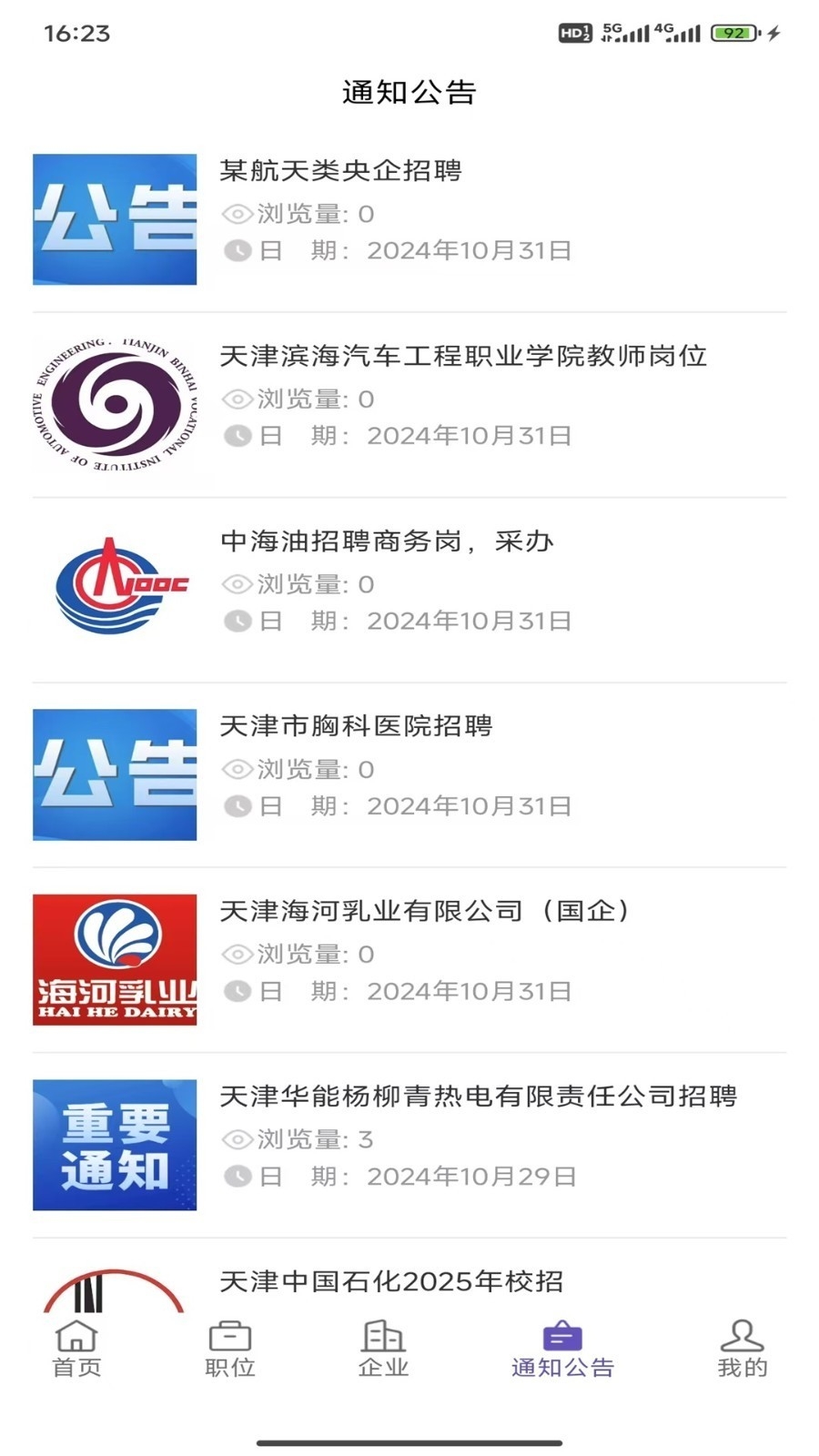
Task: Open 天津滨海汽车工程职业学院教师岗位 notice
Action: [x=464, y=357]
